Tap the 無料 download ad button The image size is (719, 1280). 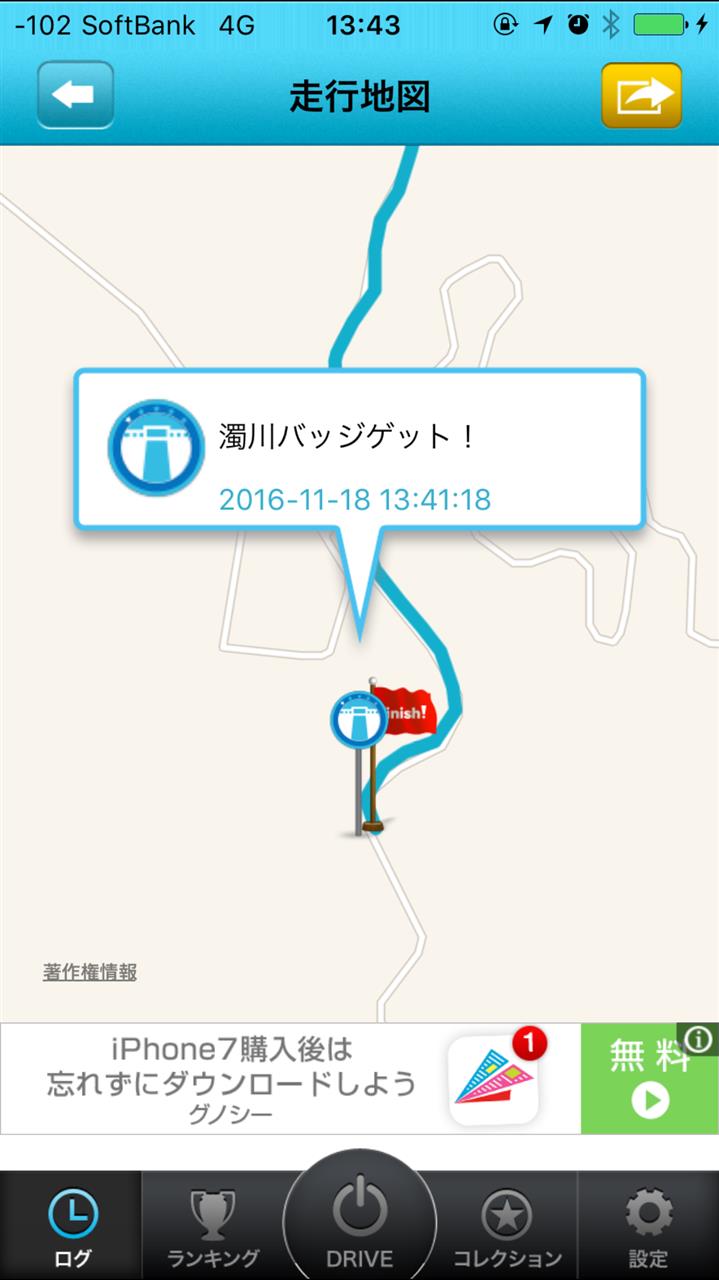tap(650, 1078)
